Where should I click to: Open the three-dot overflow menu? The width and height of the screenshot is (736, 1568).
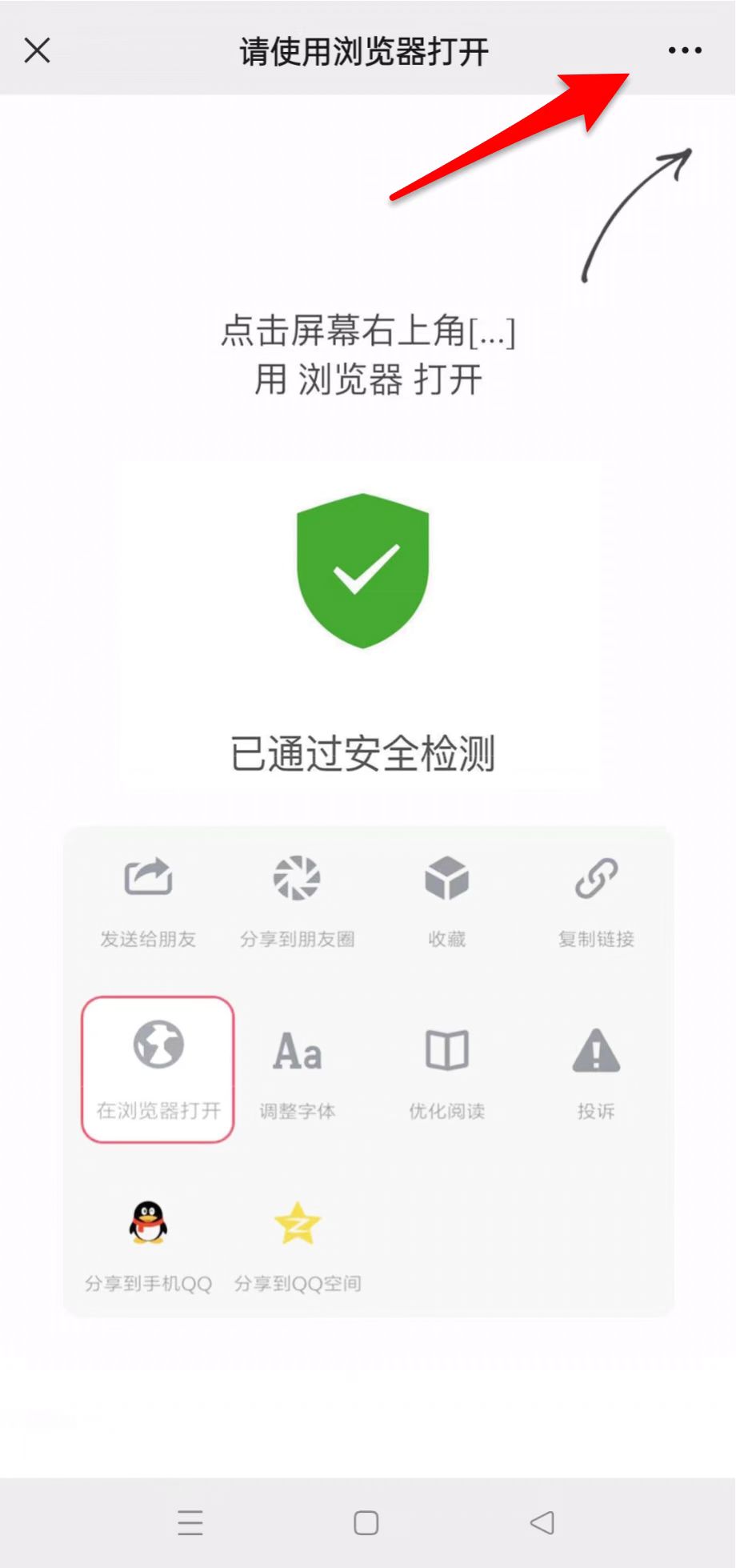pos(685,50)
